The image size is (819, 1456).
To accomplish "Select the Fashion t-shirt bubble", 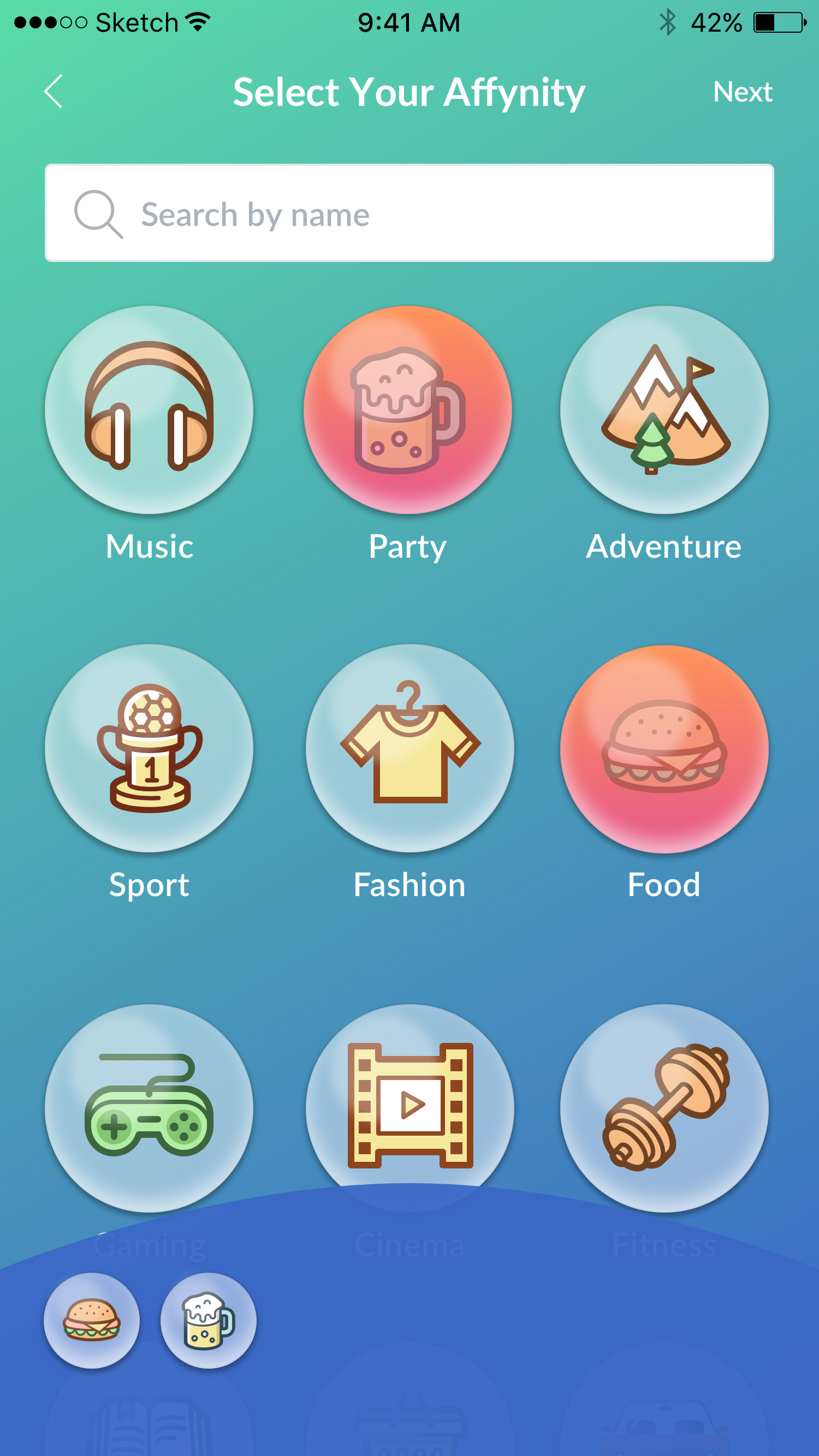I will 410,748.
